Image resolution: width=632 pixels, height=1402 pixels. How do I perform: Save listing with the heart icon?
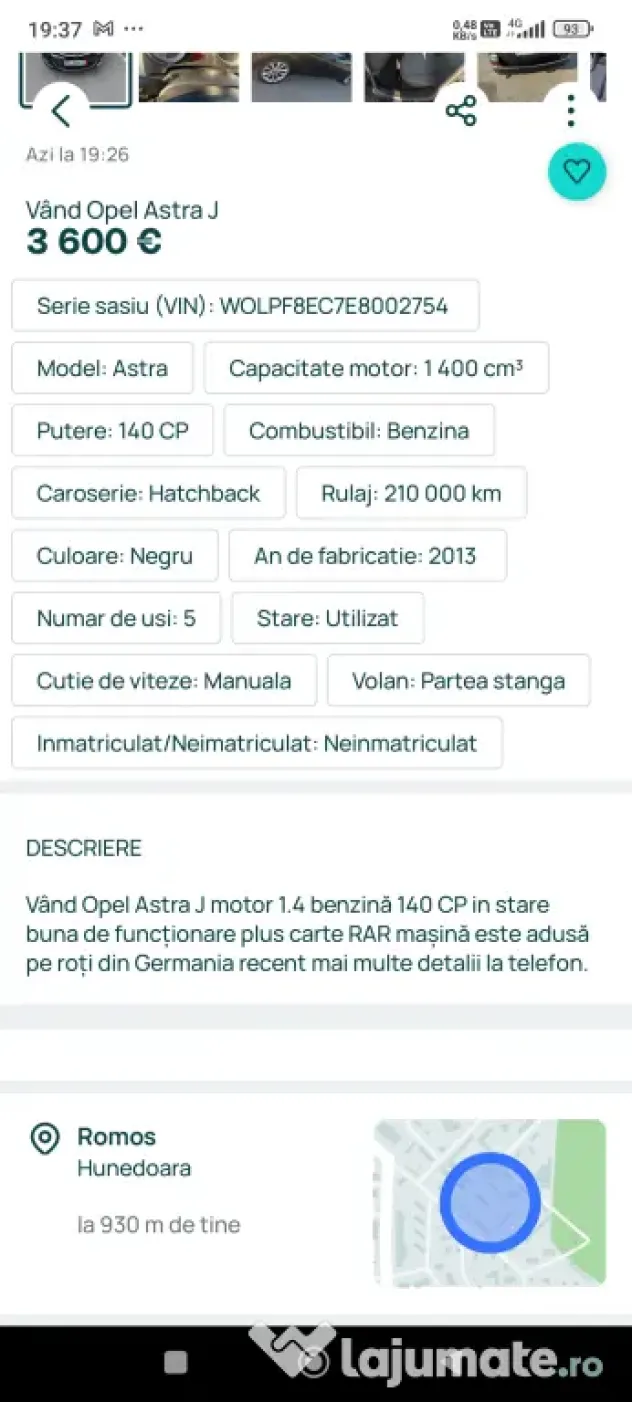577,172
